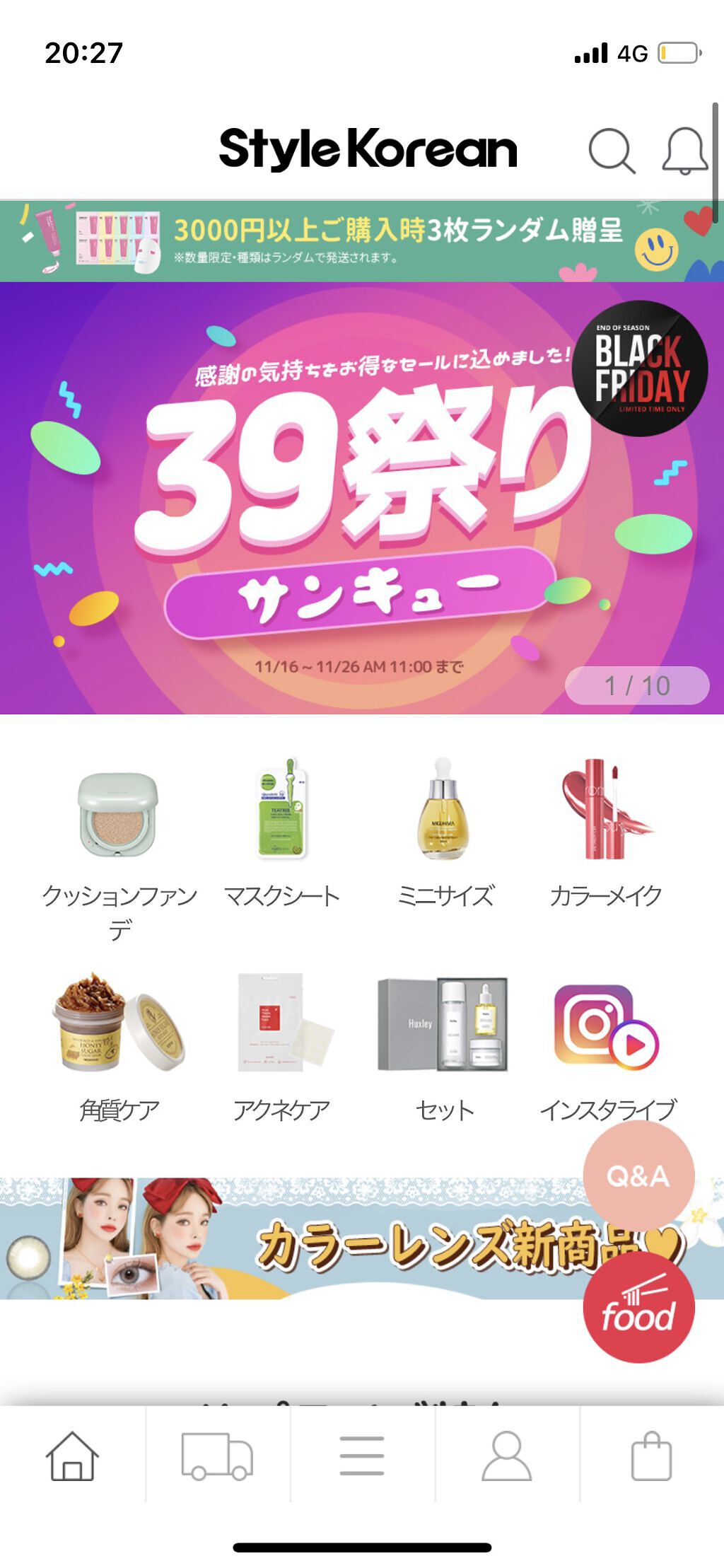Go to the home tab
This screenshot has width=724, height=1568.
tap(72, 1456)
